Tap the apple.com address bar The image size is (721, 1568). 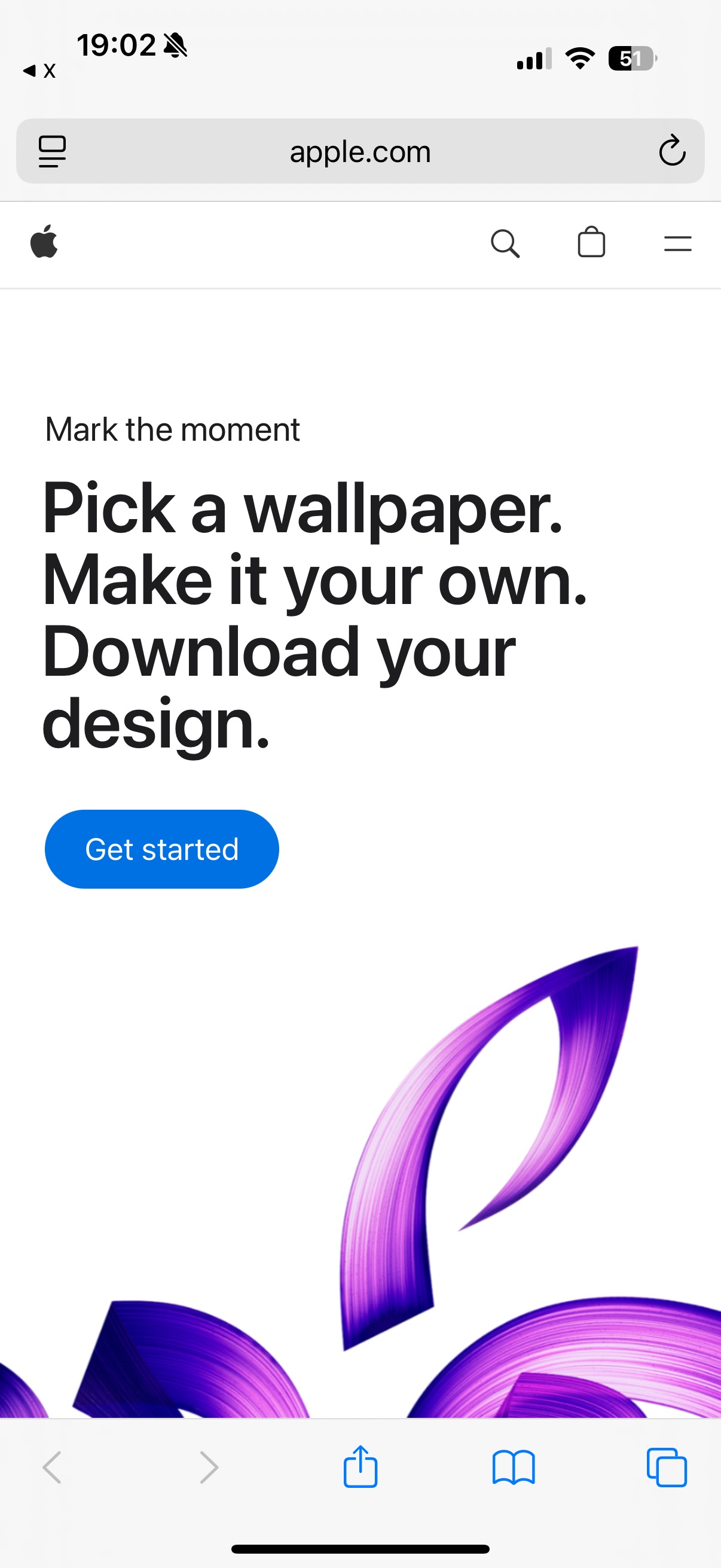click(x=360, y=151)
